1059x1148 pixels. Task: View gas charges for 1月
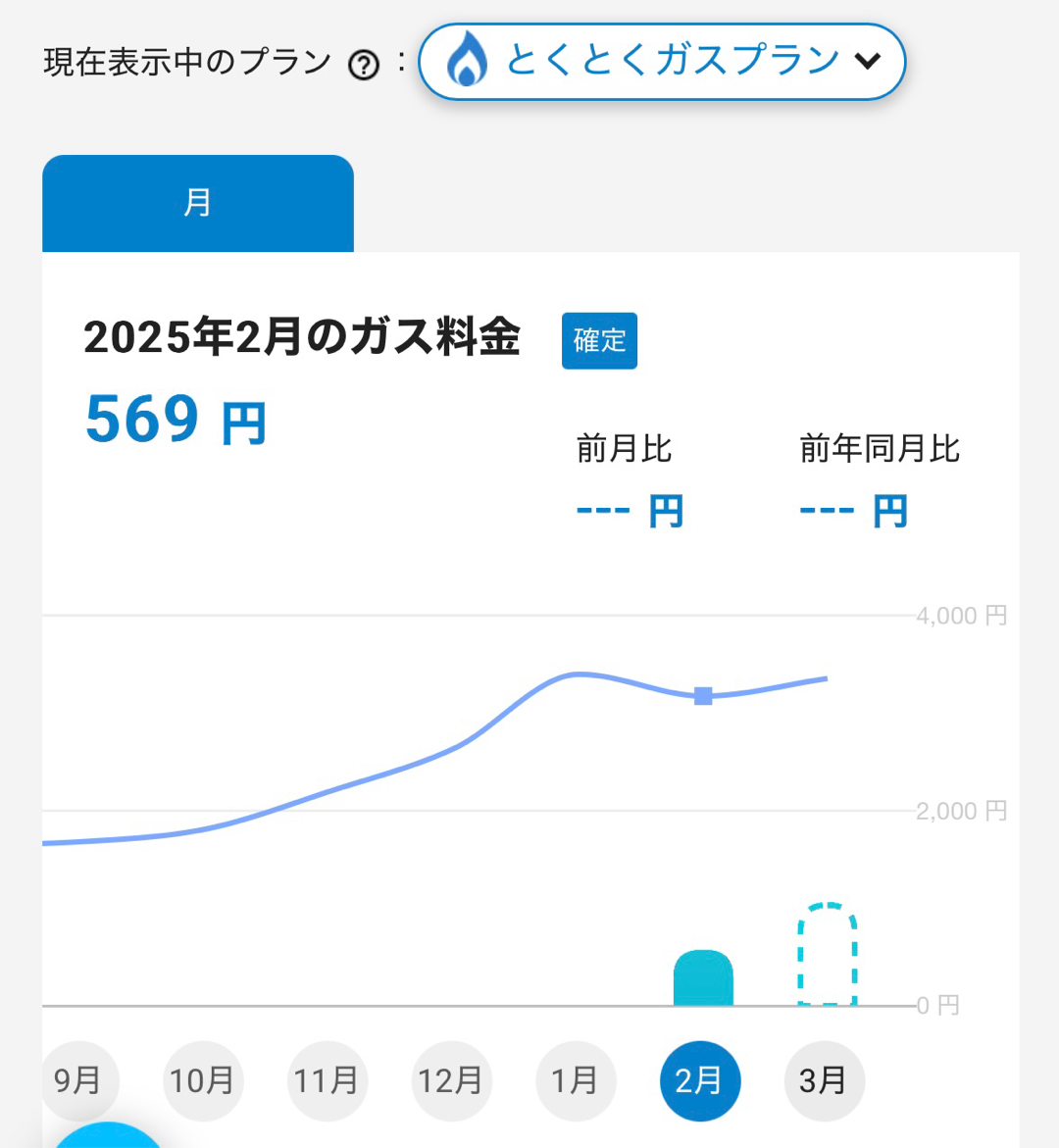[576, 1080]
